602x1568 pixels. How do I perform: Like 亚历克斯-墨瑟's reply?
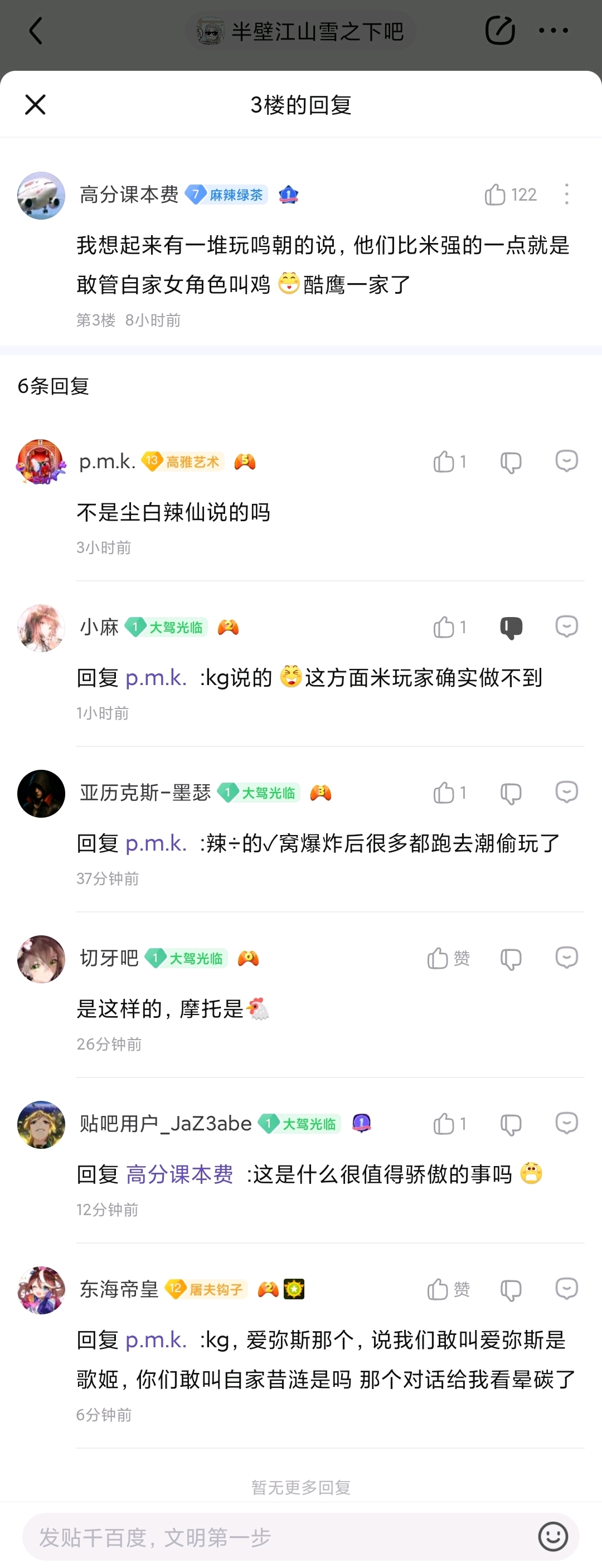[444, 793]
